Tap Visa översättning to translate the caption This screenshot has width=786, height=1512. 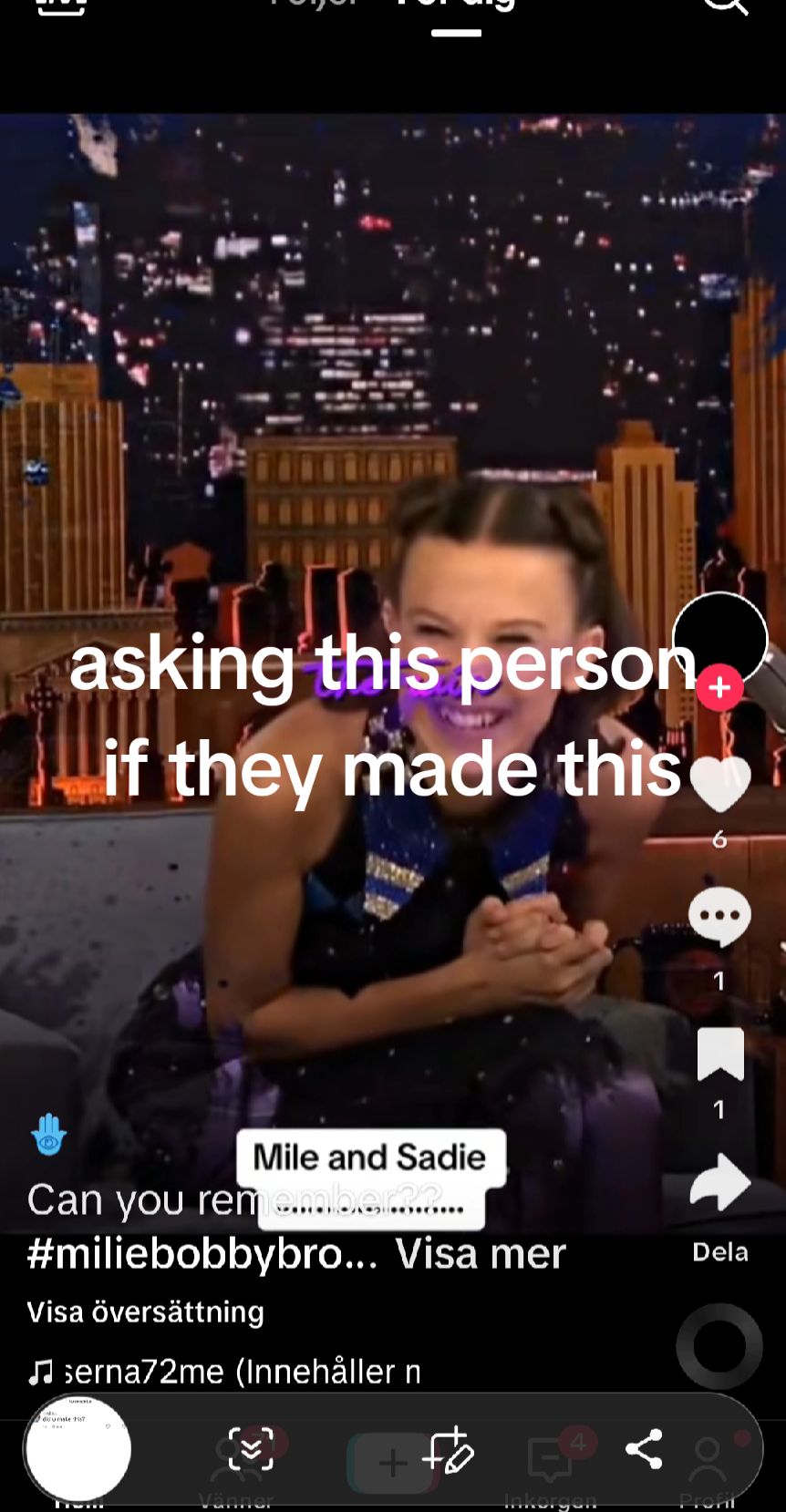[x=146, y=1311]
